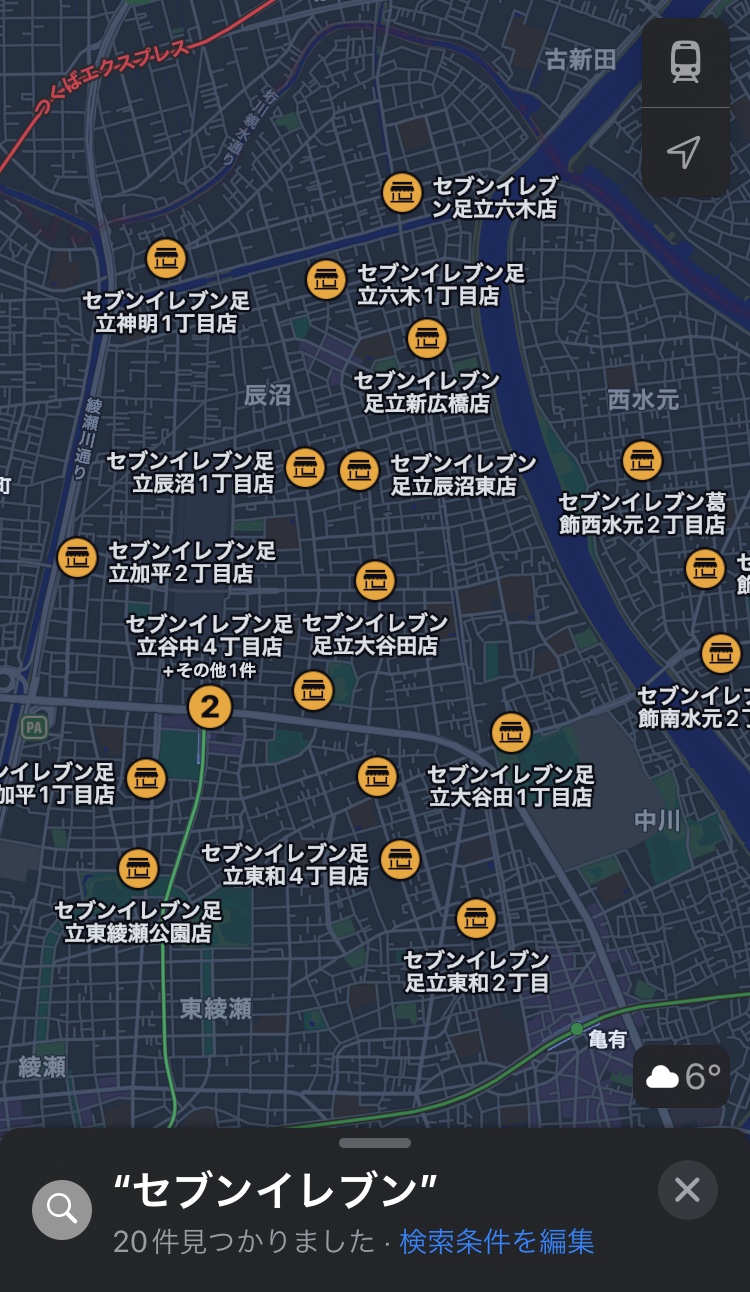Screen dimensions: 750x1292
Task: Select セブンイレブン足立神明1丁目店 pin
Action: point(166,259)
